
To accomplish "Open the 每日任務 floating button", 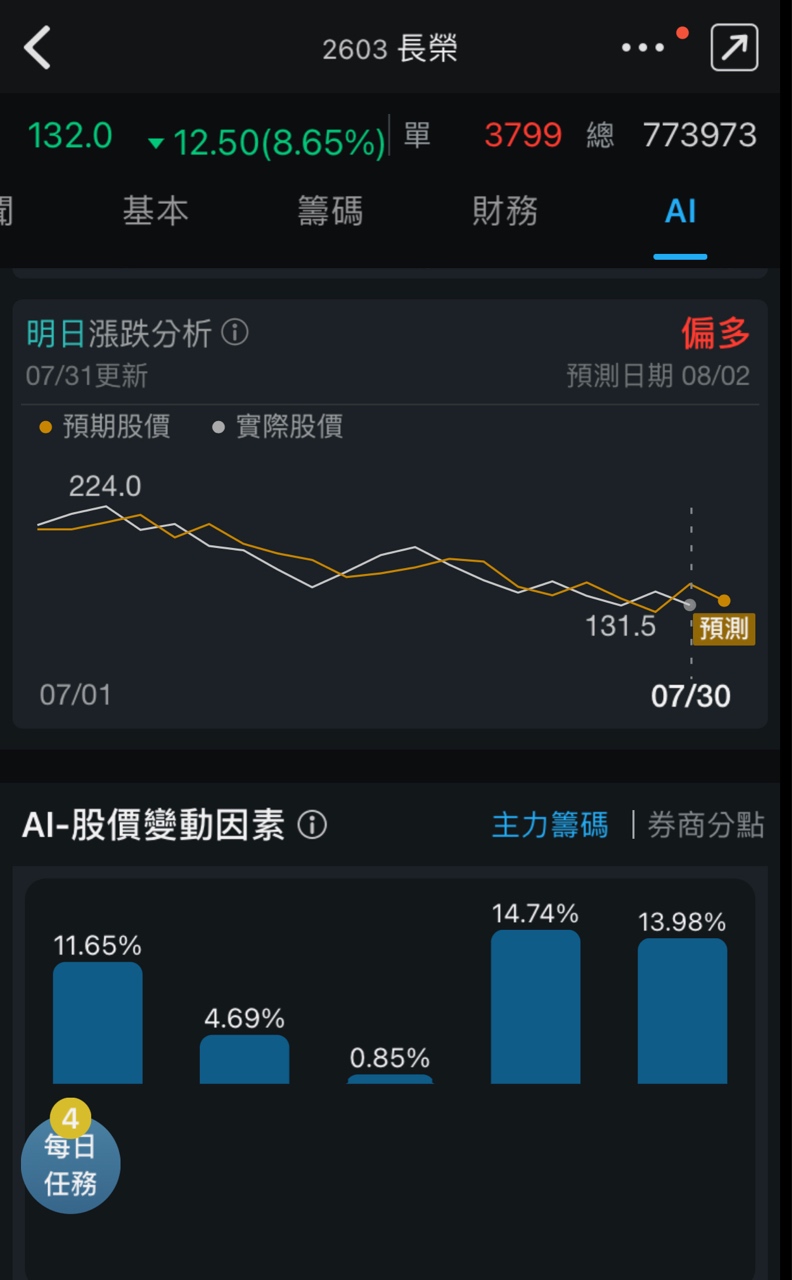I will point(71,1163).
